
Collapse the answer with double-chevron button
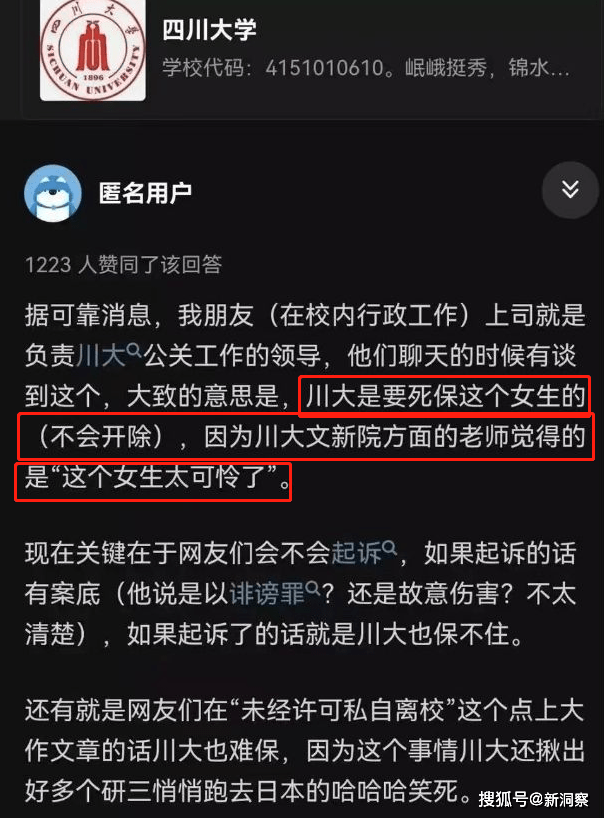[569, 190]
